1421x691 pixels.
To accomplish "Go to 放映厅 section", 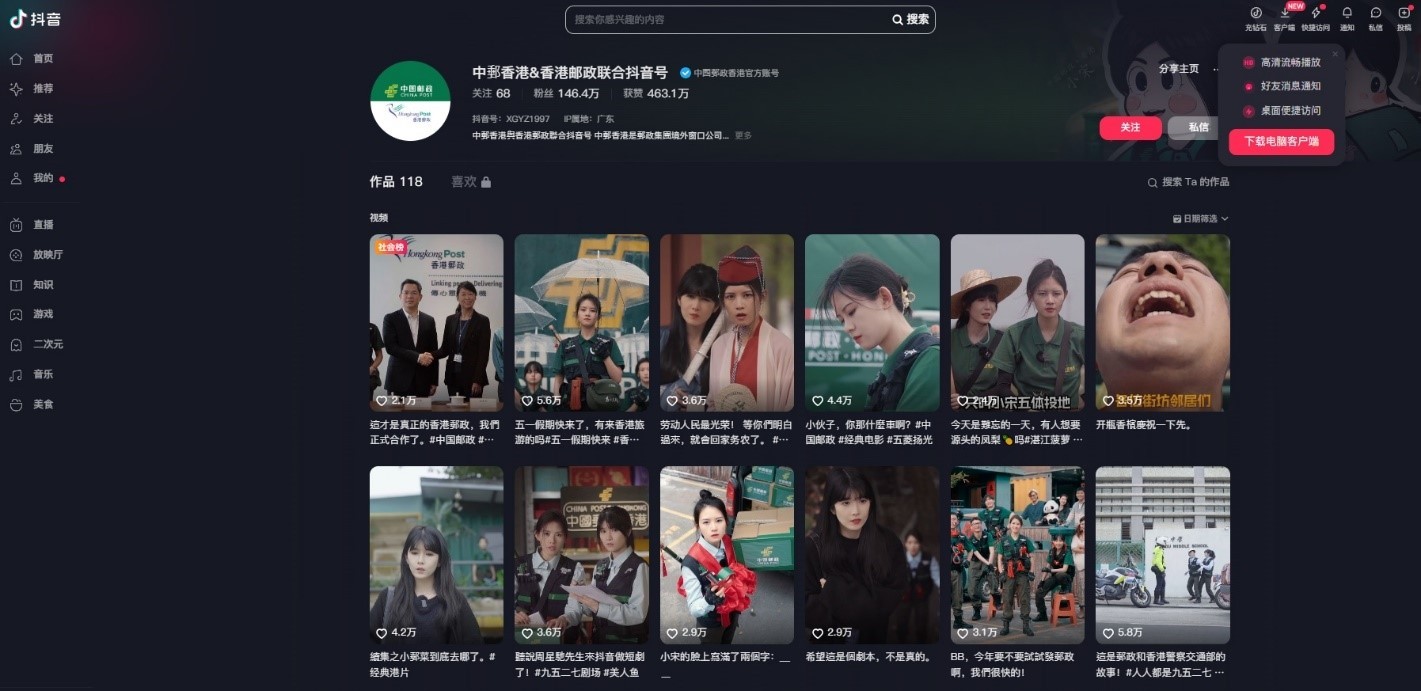I will coord(47,255).
